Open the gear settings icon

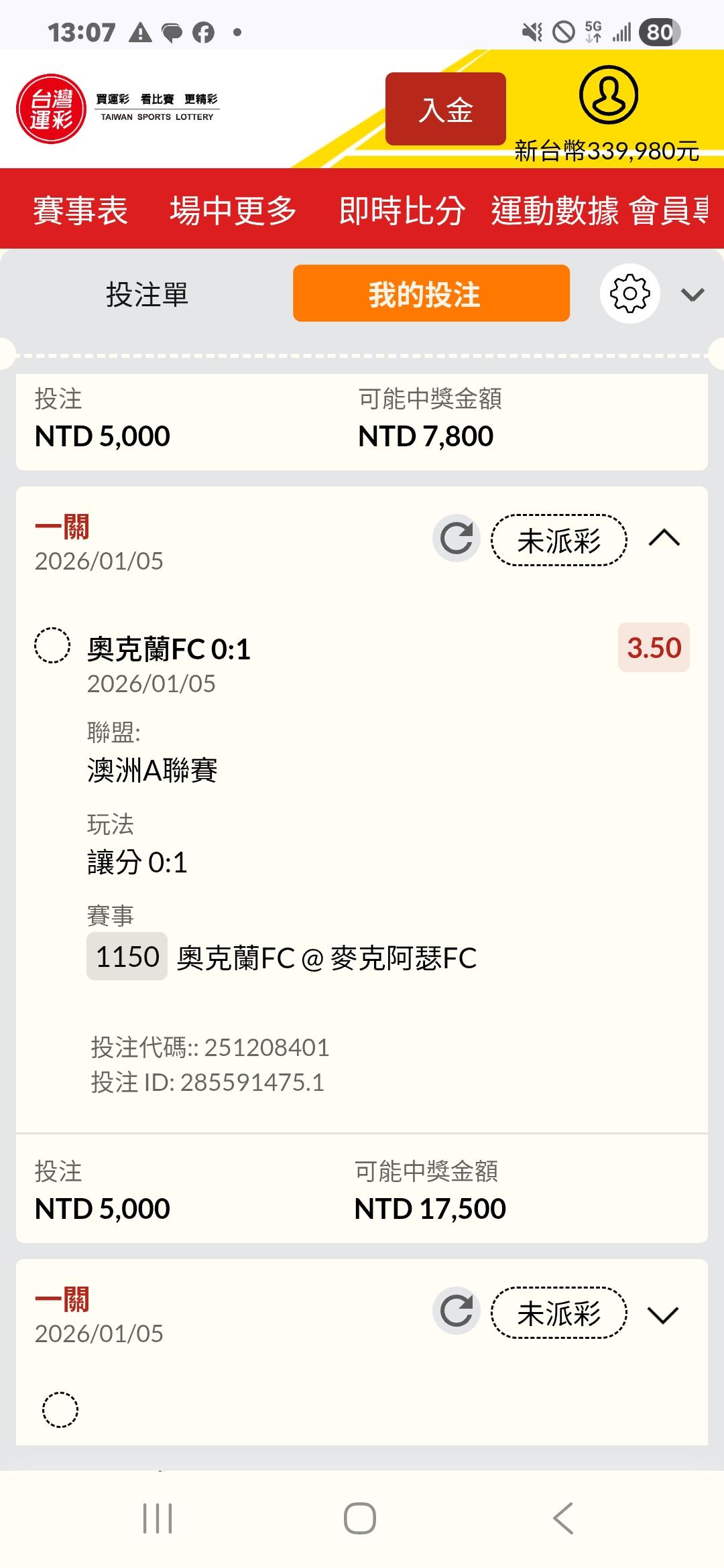coord(629,293)
